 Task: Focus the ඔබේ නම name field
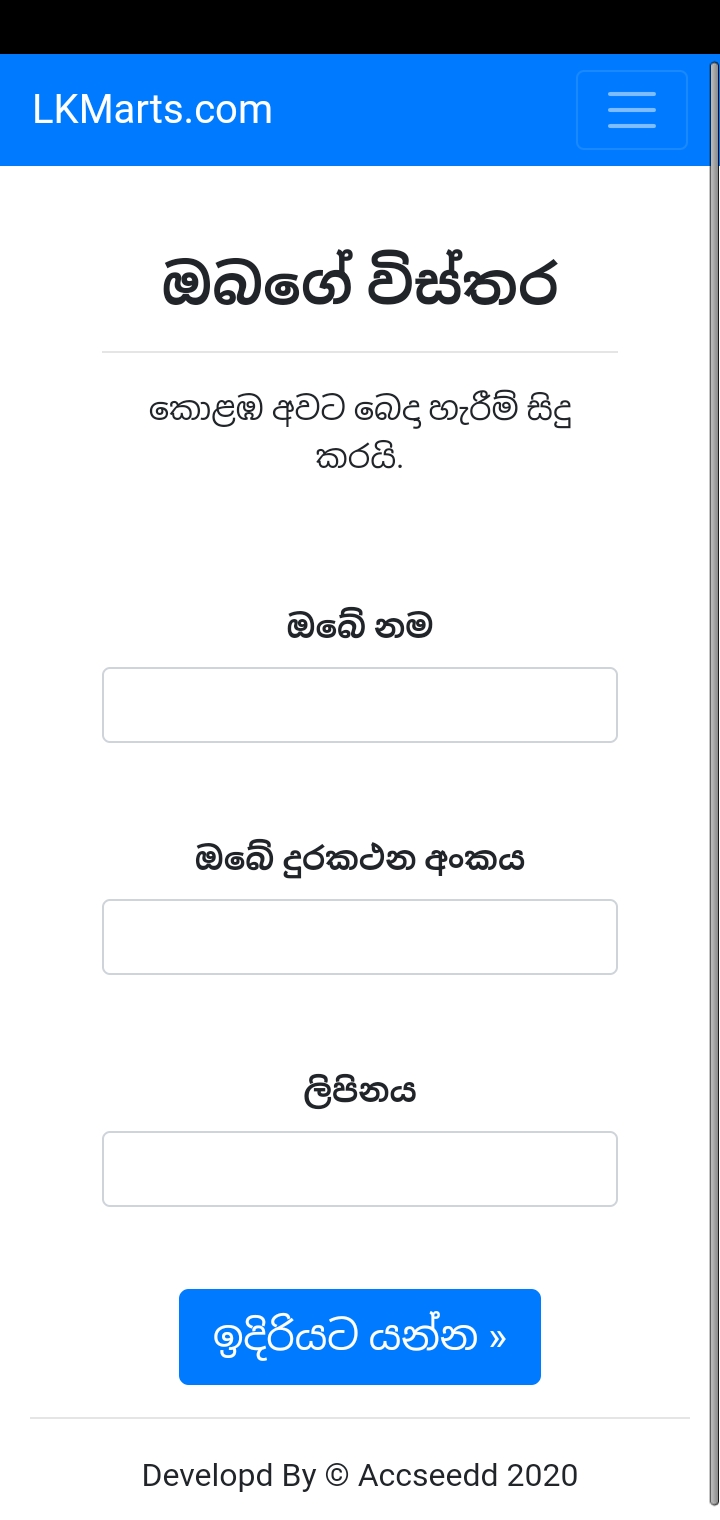[360, 705]
